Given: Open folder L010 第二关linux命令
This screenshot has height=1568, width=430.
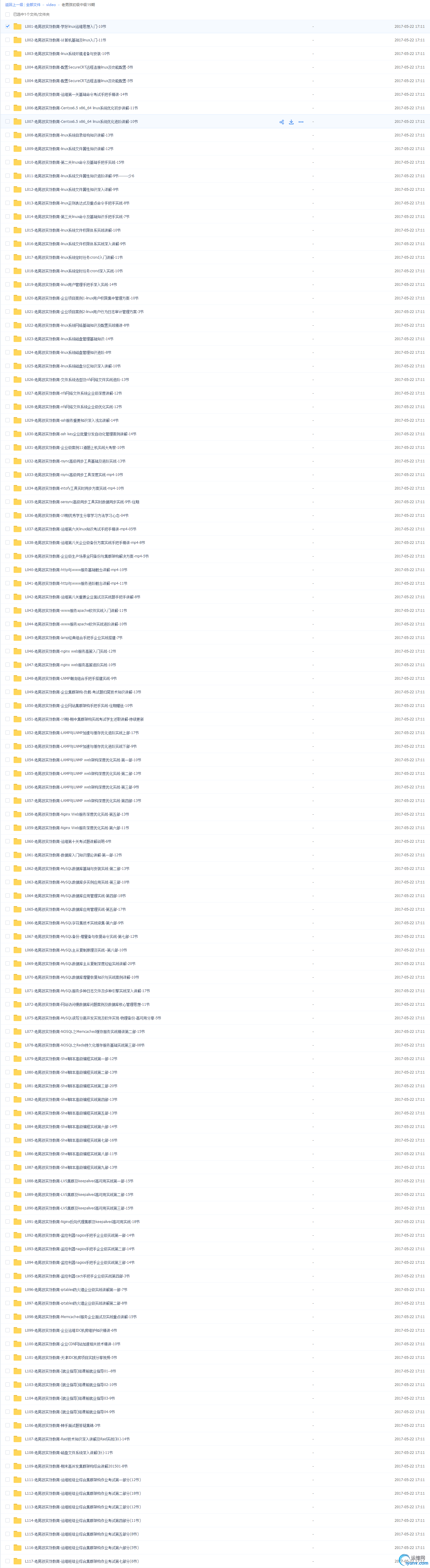Looking at the screenshot, I should pos(74,162).
